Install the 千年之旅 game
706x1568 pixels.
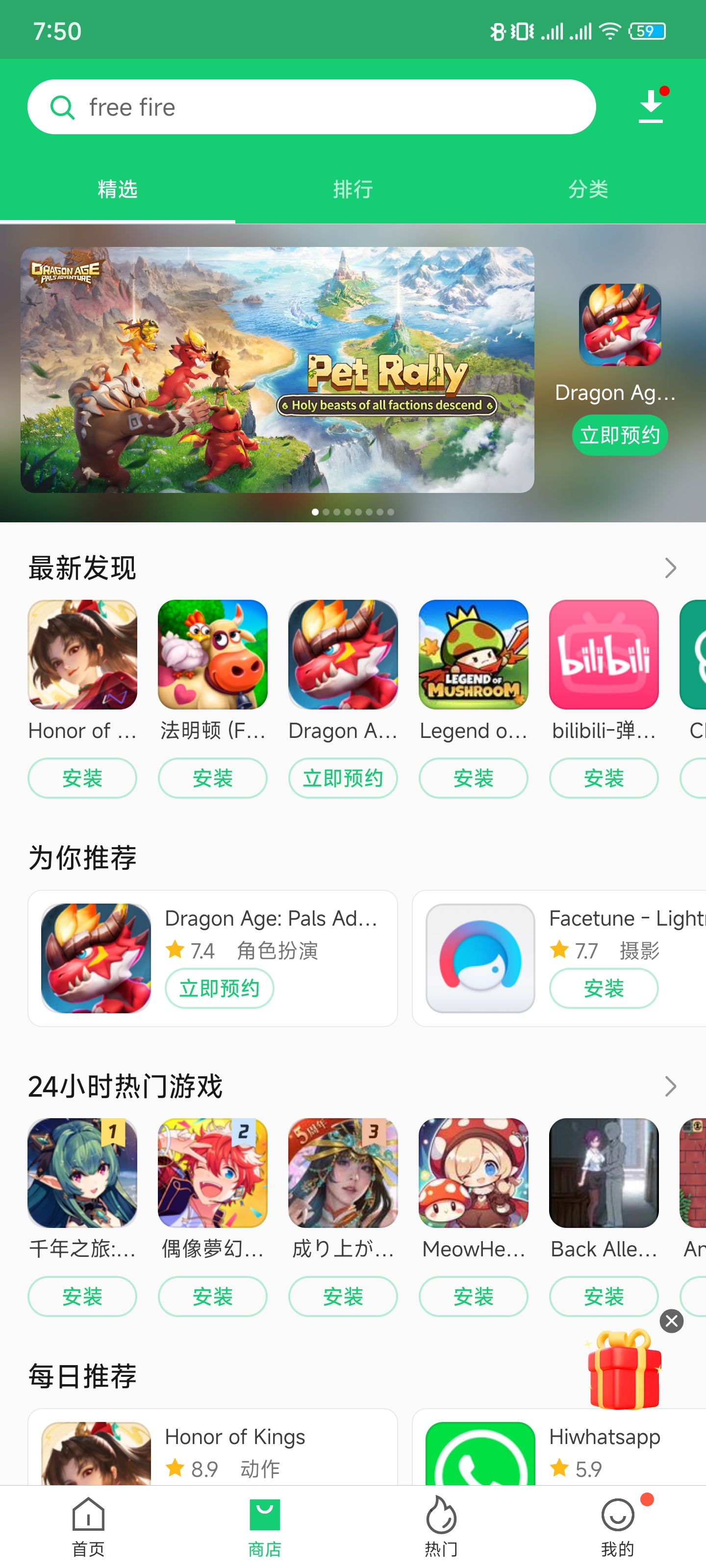tap(82, 1297)
